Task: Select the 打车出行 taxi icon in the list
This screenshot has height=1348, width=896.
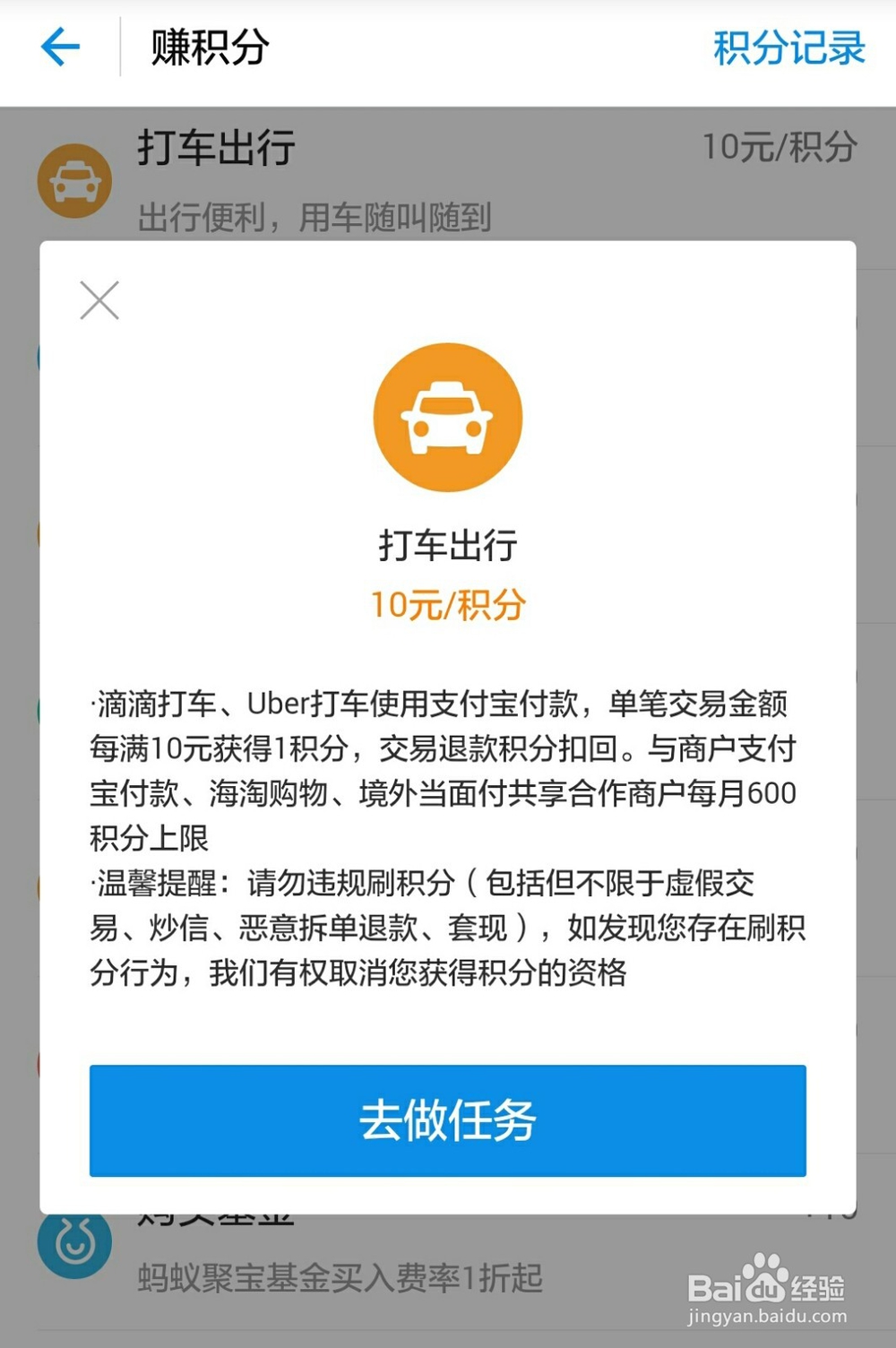Action: click(74, 180)
